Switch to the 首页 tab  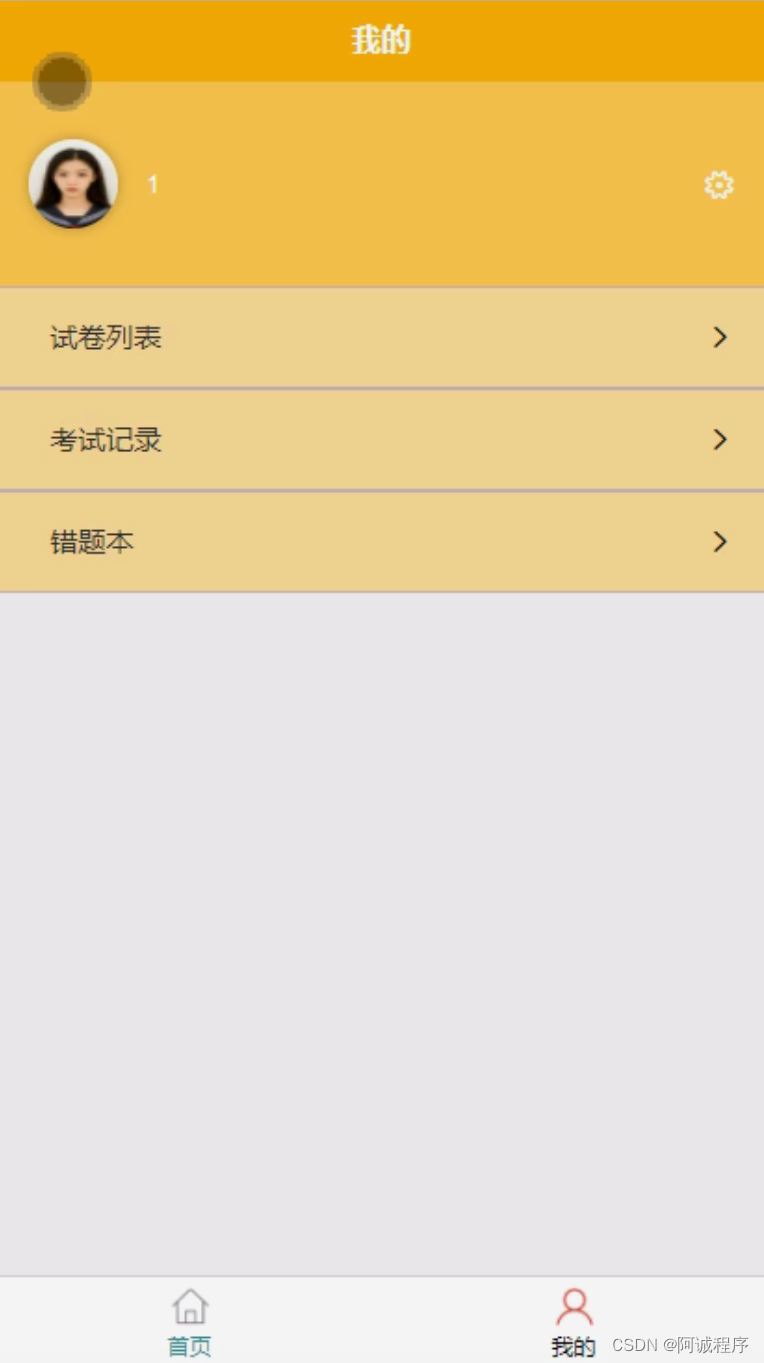(190, 1321)
